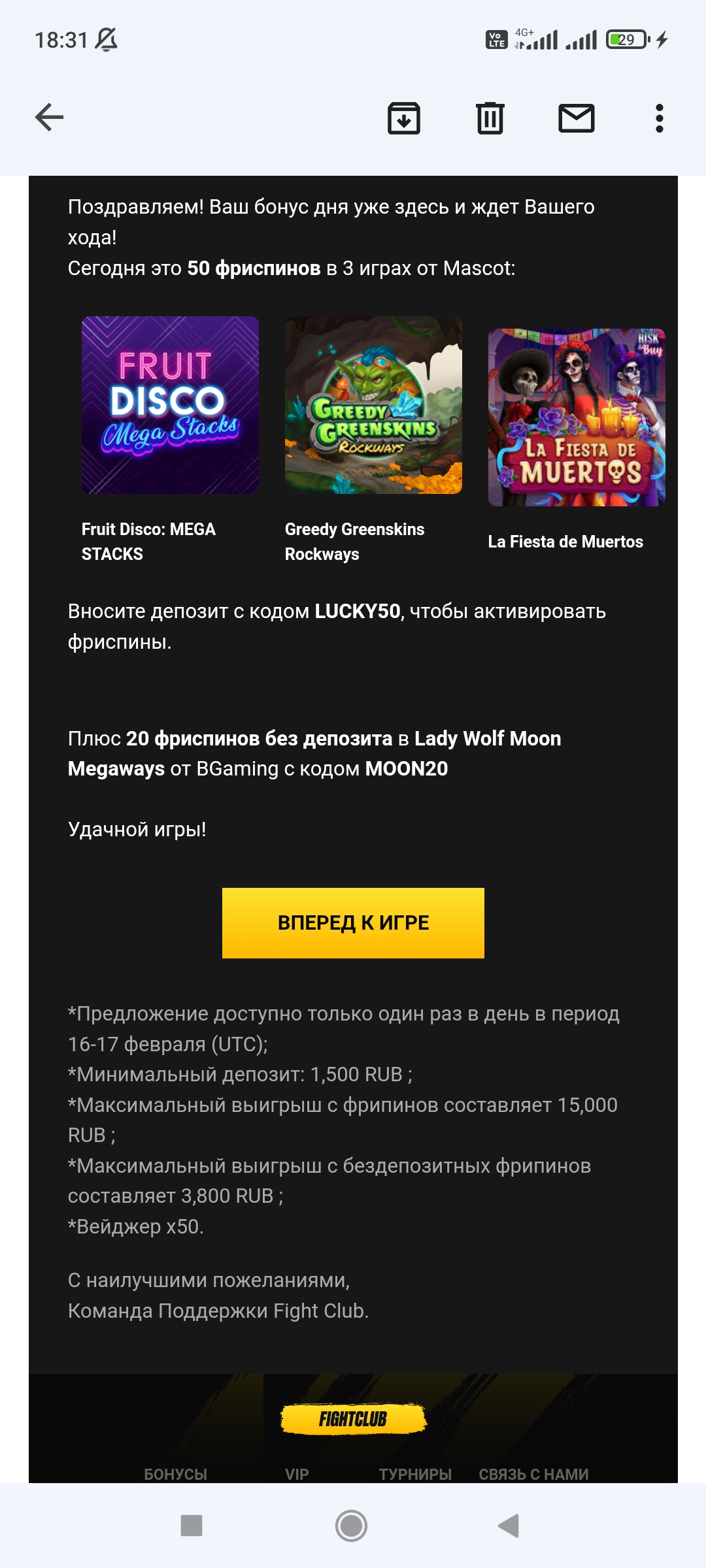Open the БОНУСЫ footer link
This screenshot has width=706, height=1568.
point(175,1473)
